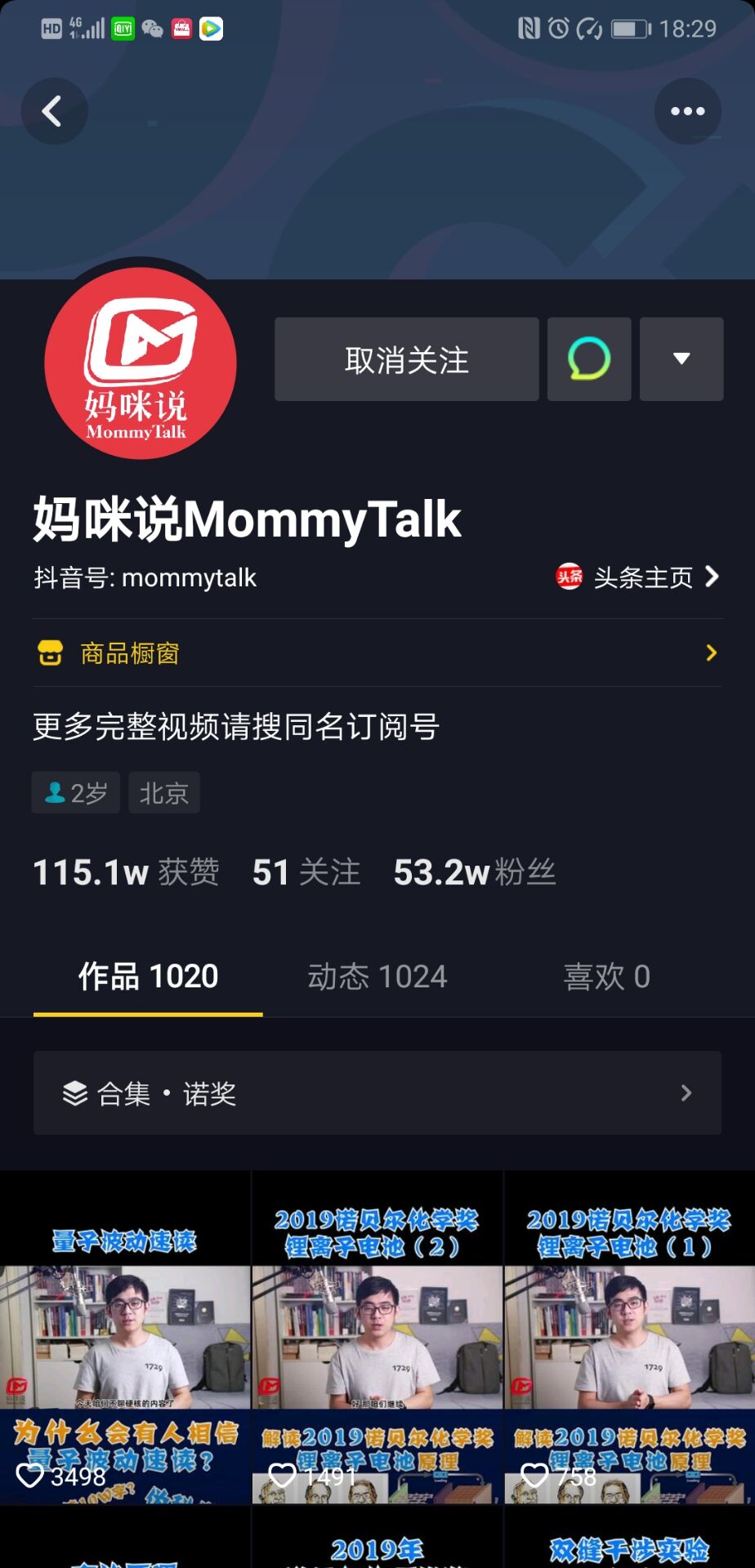Open the three-dot overflow menu
This screenshot has width=755, height=1568.
point(687,111)
